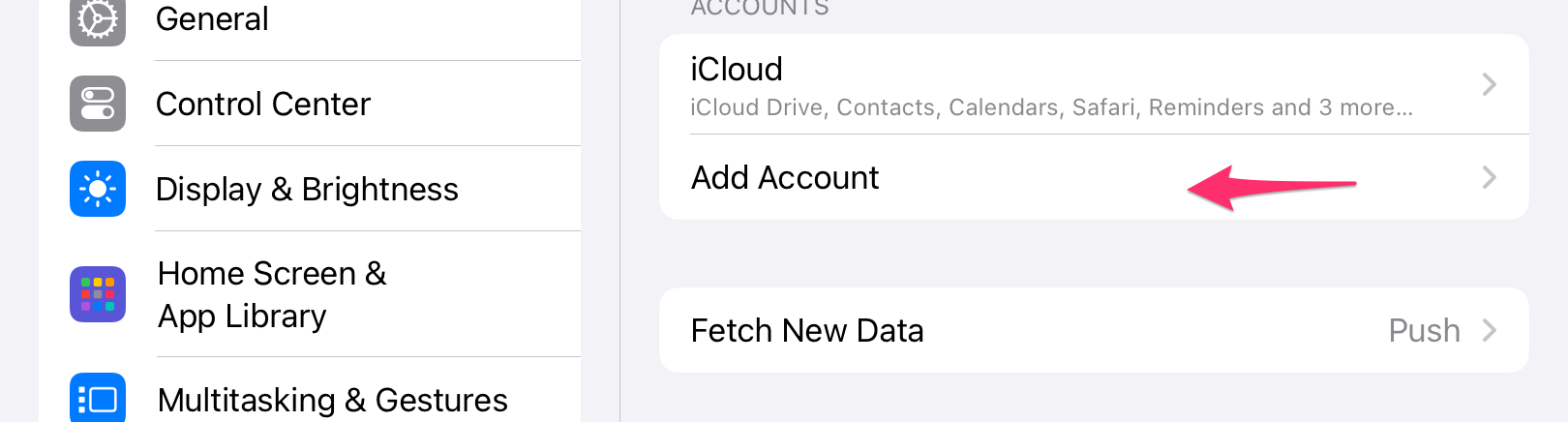Open Control Center settings

263,104
